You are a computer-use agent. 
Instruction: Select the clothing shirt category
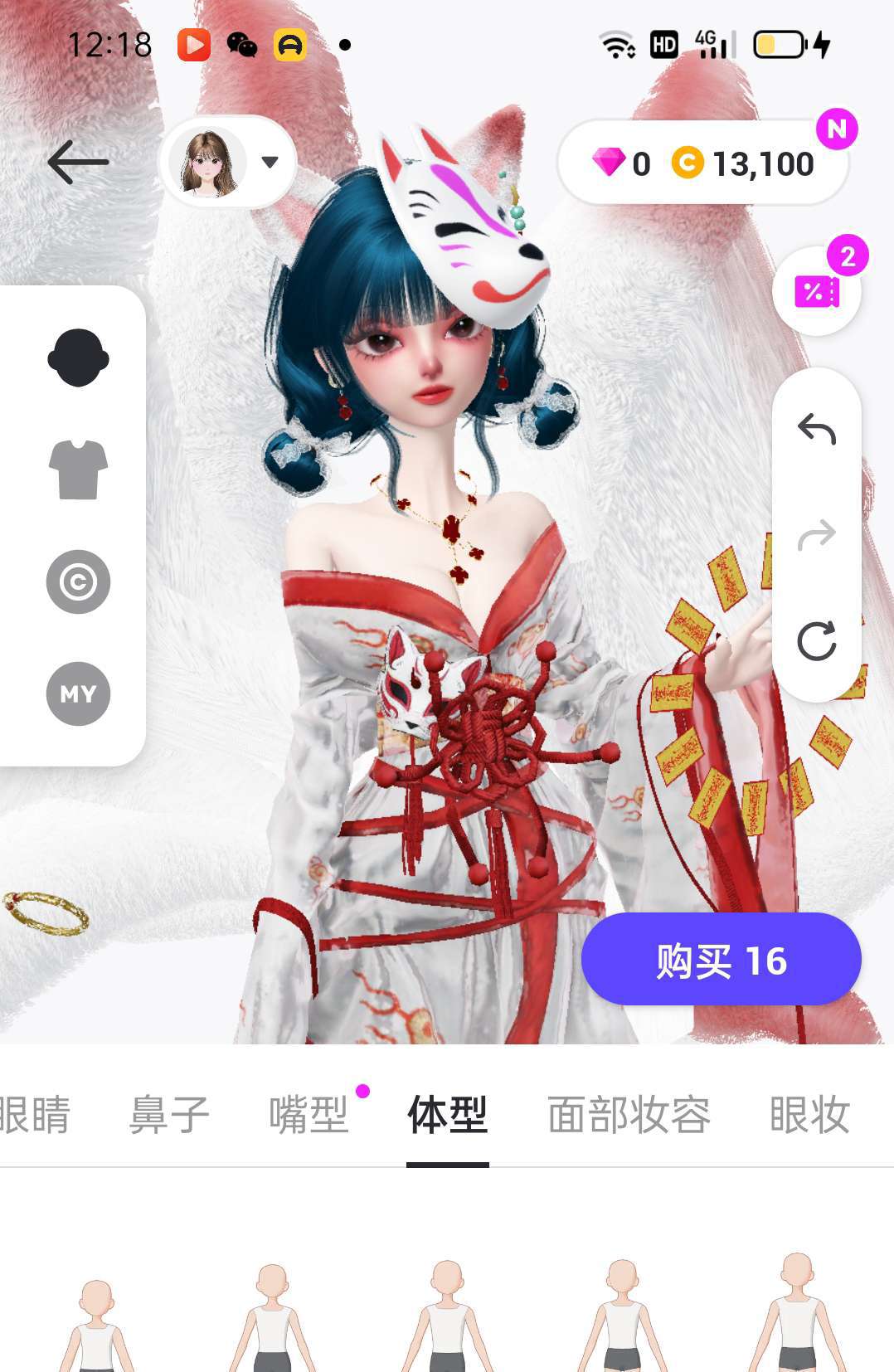point(78,469)
